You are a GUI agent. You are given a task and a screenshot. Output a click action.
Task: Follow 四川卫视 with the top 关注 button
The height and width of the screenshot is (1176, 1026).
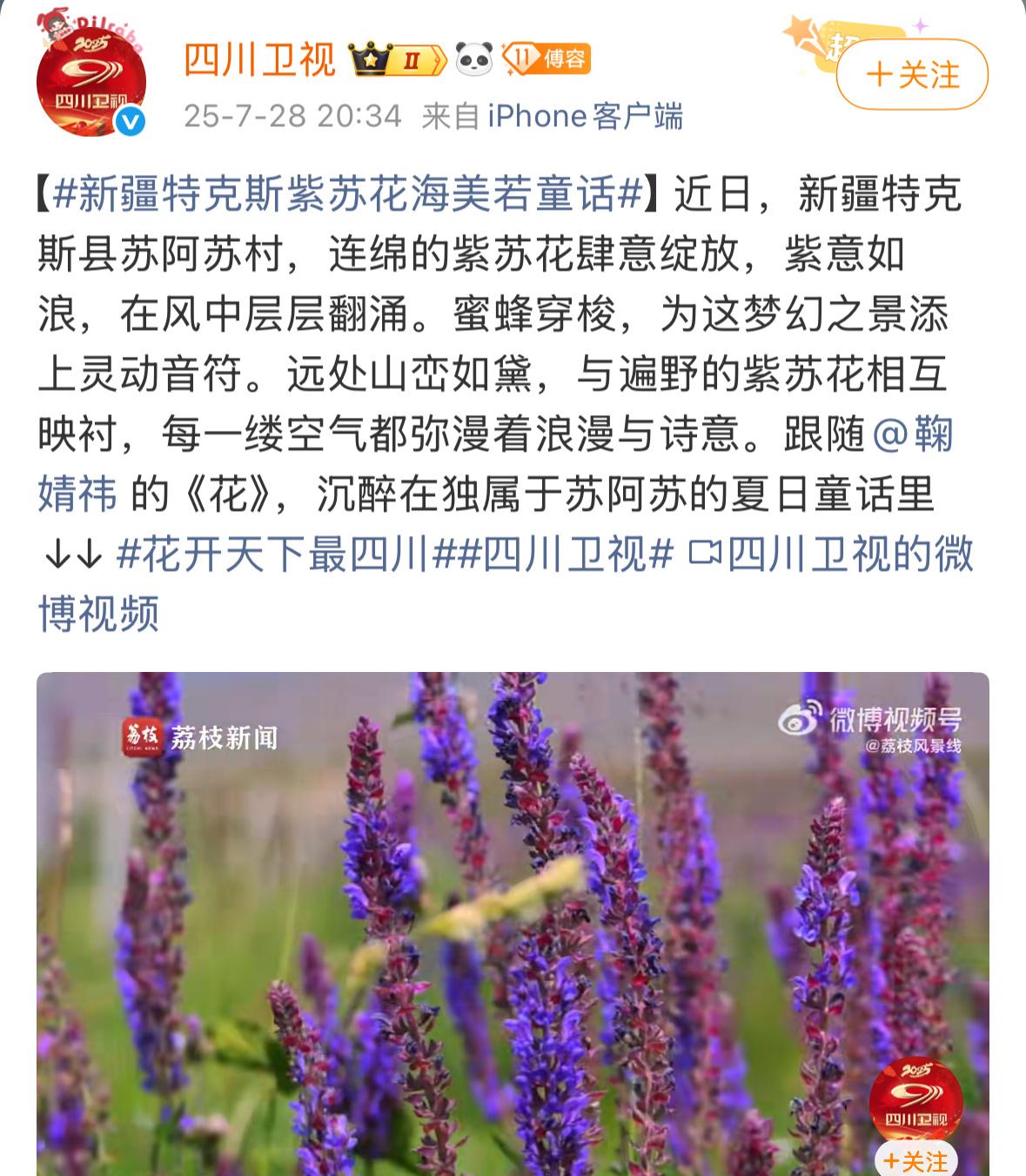click(912, 75)
